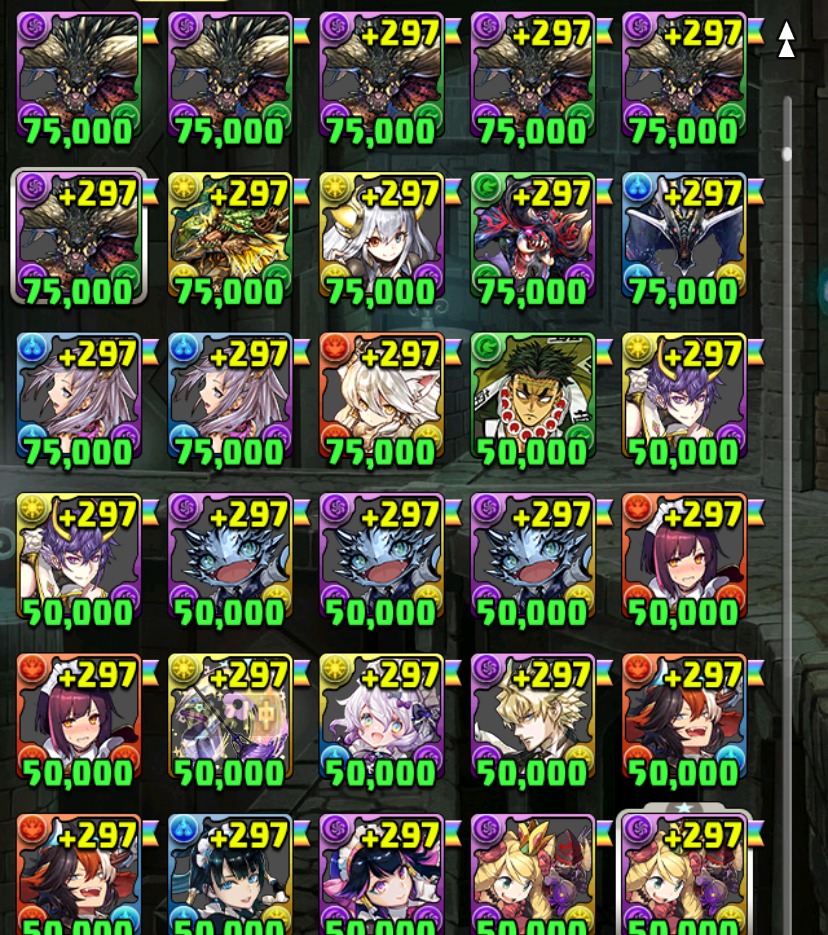This screenshot has height=935, width=828.
Task: Select the dark-attribute blond man card
Action: 532,718
